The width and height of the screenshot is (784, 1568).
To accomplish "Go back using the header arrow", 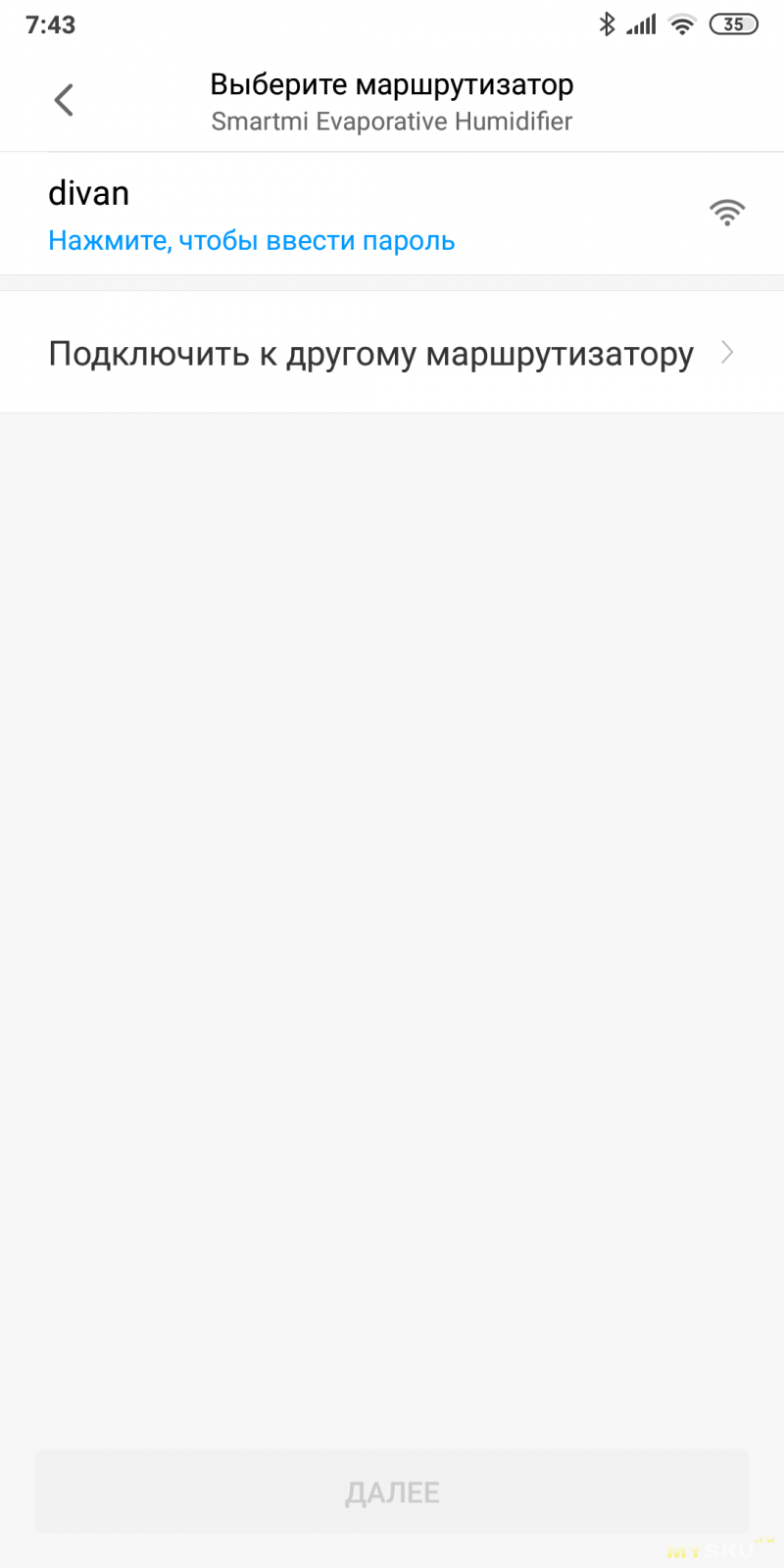I will point(64,100).
